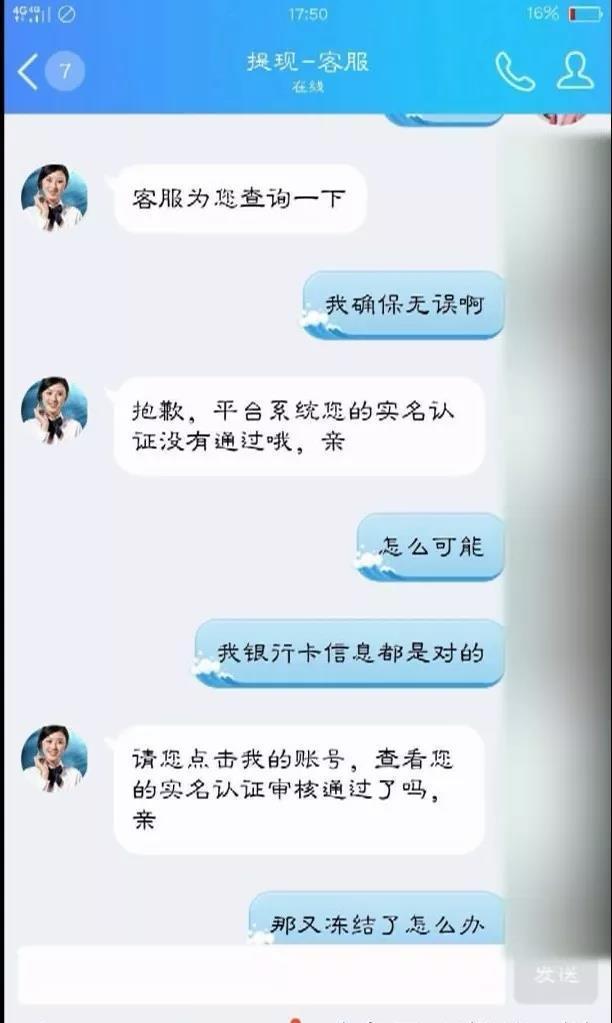Start a voice call with 提现-客服
Image resolution: width=612 pixels, height=1023 pixels.
[515, 71]
